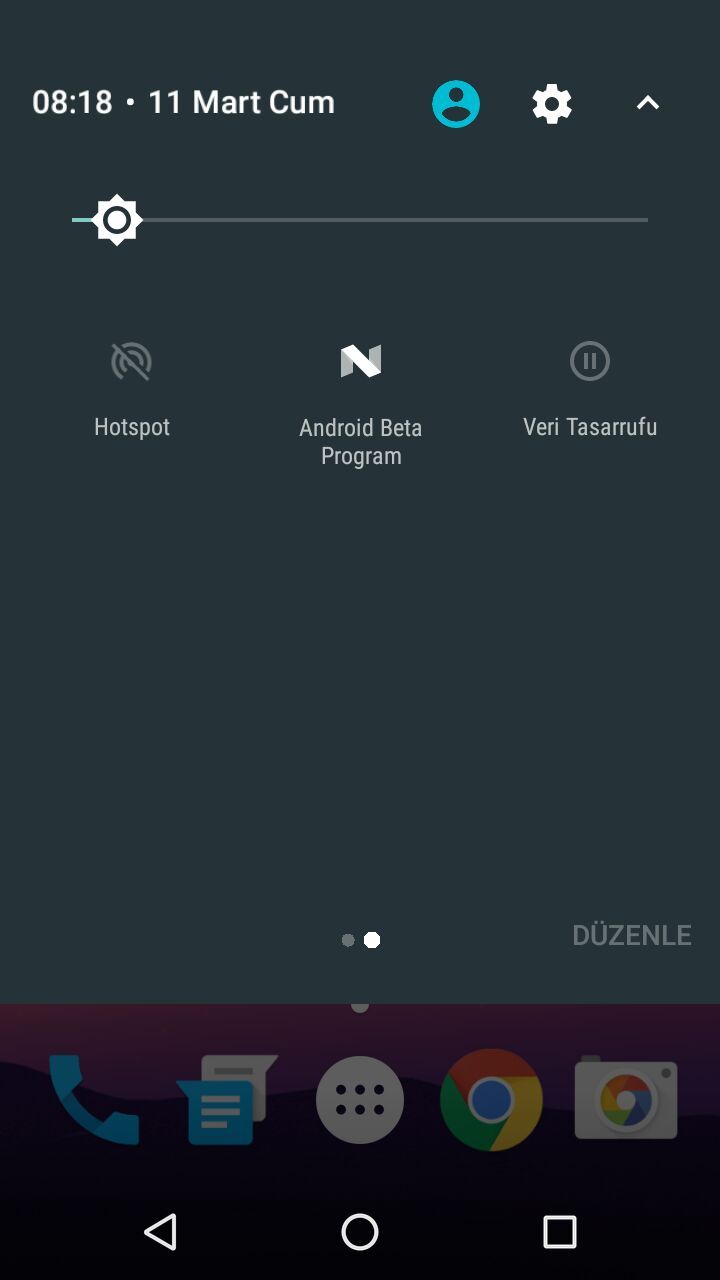The height and width of the screenshot is (1280, 720).
Task: Collapse the quick settings panel
Action: (x=648, y=103)
